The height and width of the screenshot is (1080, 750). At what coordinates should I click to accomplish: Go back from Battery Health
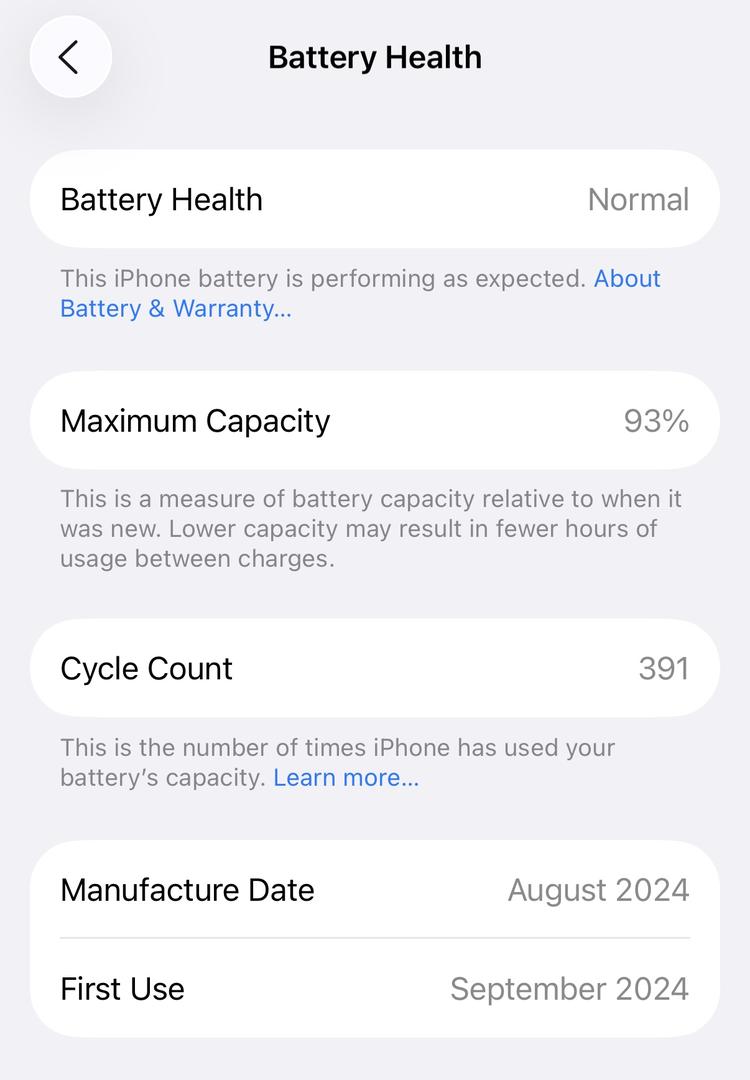pyautogui.click(x=70, y=57)
